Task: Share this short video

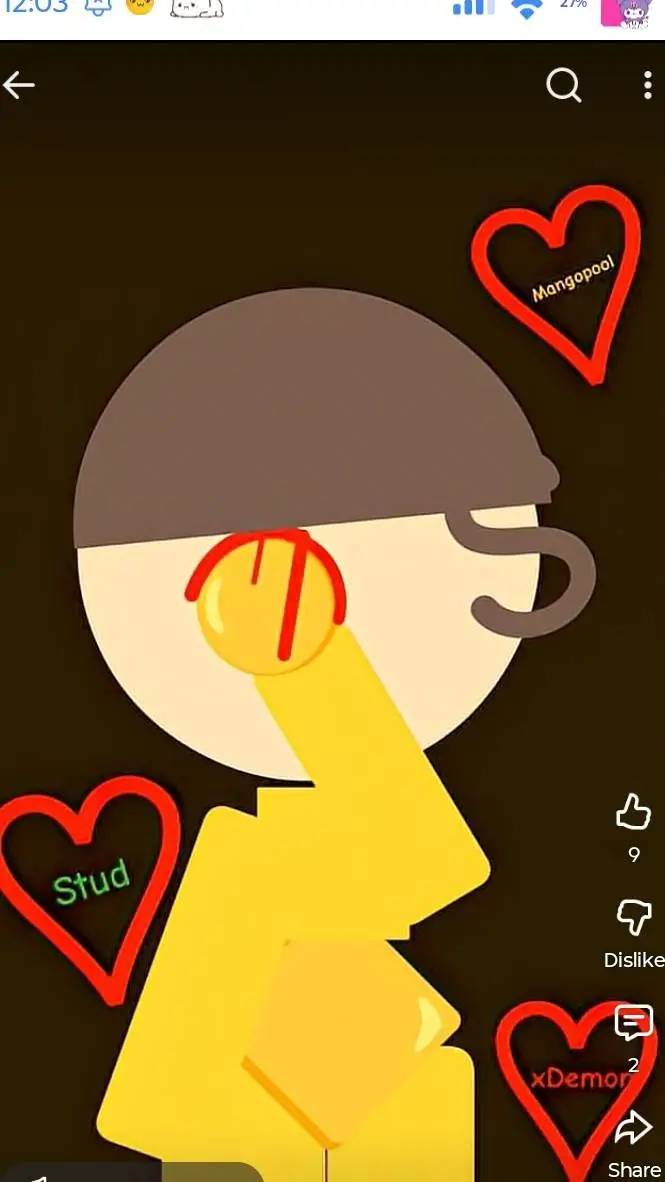Action: 633,1130
